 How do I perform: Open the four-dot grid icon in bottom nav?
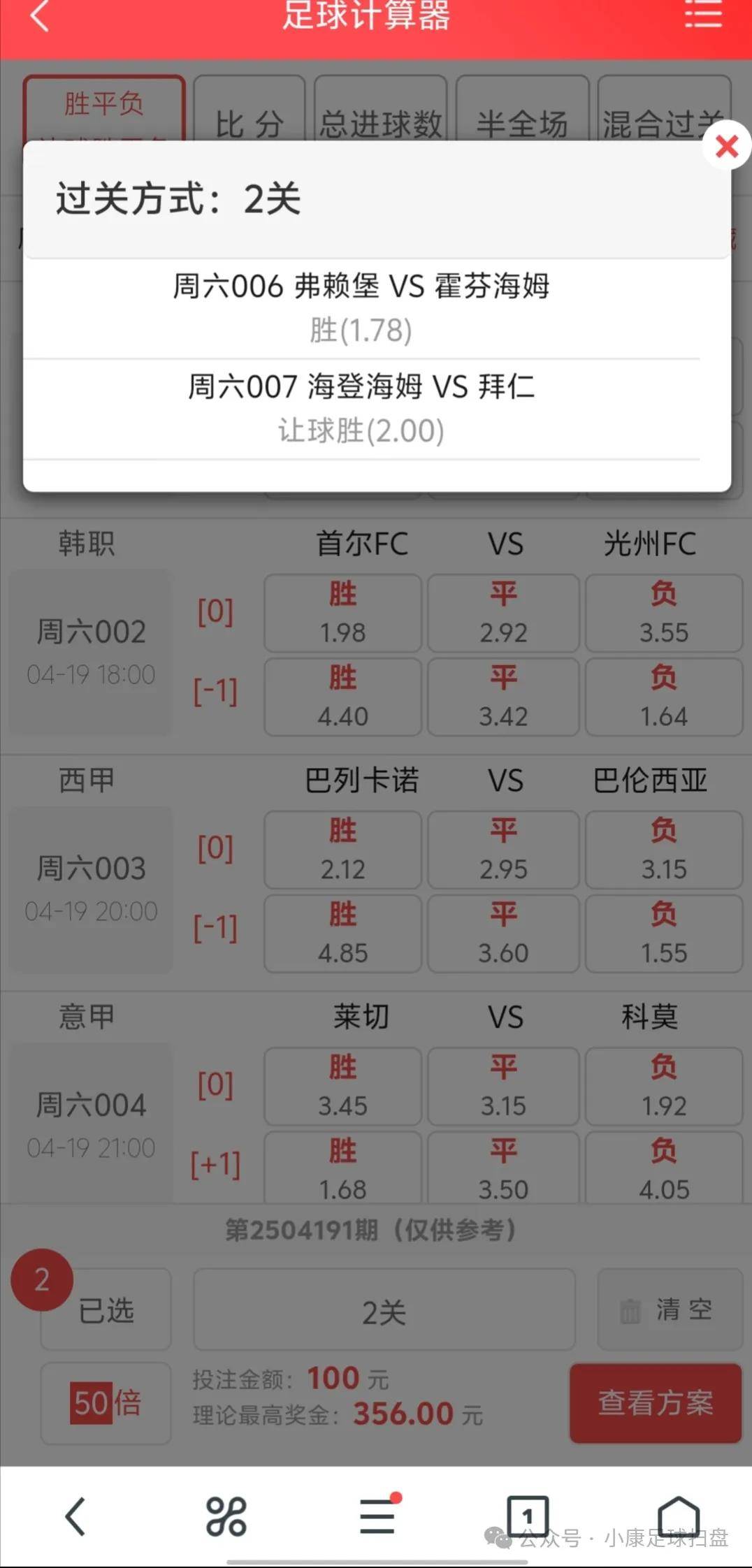coord(226,1515)
